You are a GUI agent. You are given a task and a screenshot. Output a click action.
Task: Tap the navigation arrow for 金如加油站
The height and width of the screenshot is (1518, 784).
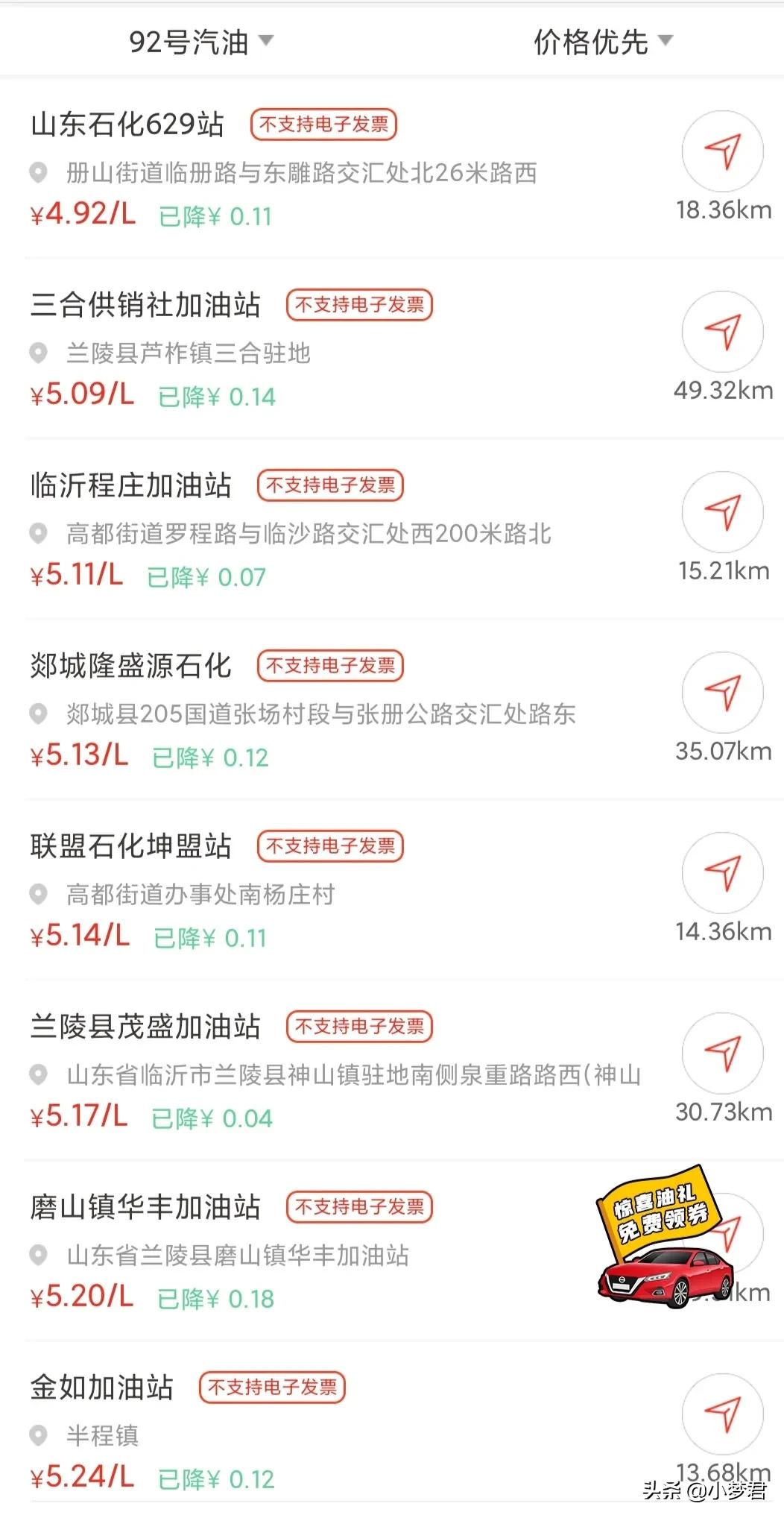(722, 1414)
